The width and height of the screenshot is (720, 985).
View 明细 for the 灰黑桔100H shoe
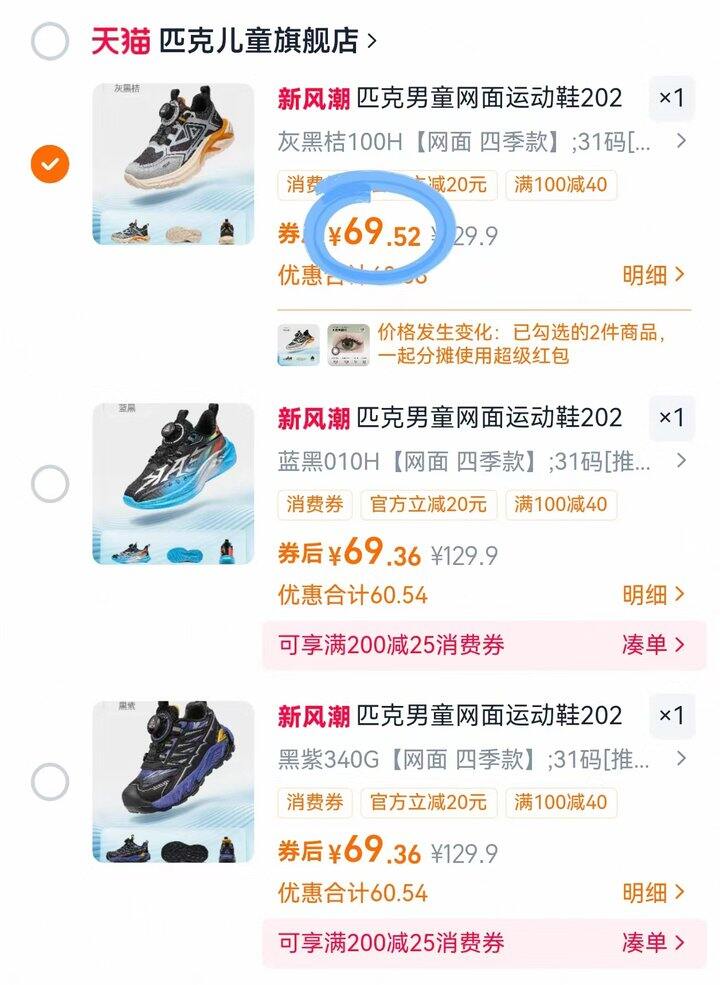[x=653, y=275]
